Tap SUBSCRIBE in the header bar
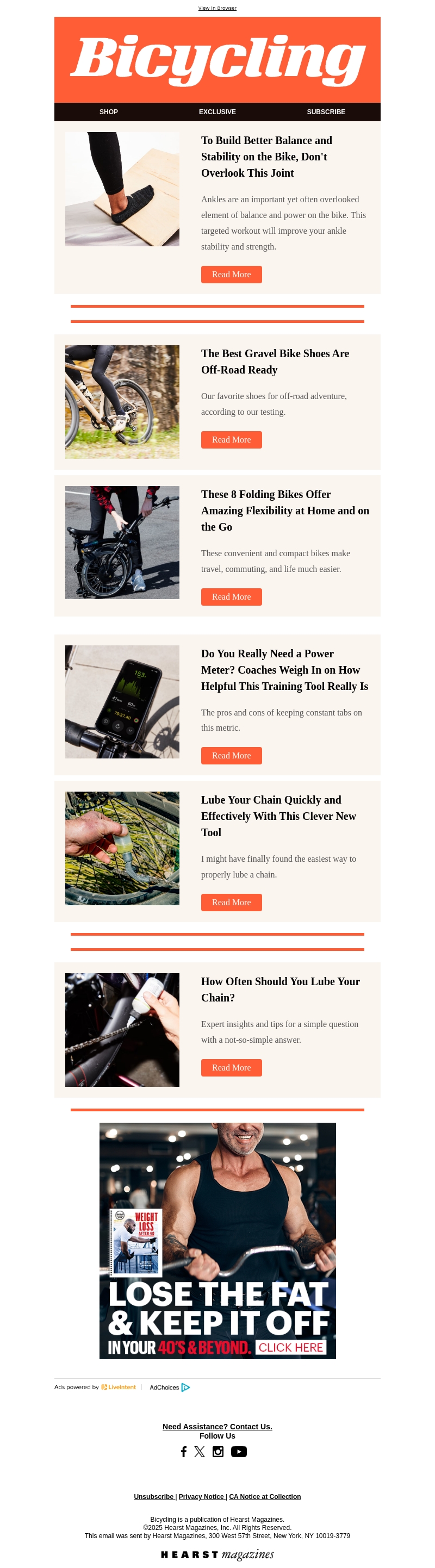 point(326,112)
